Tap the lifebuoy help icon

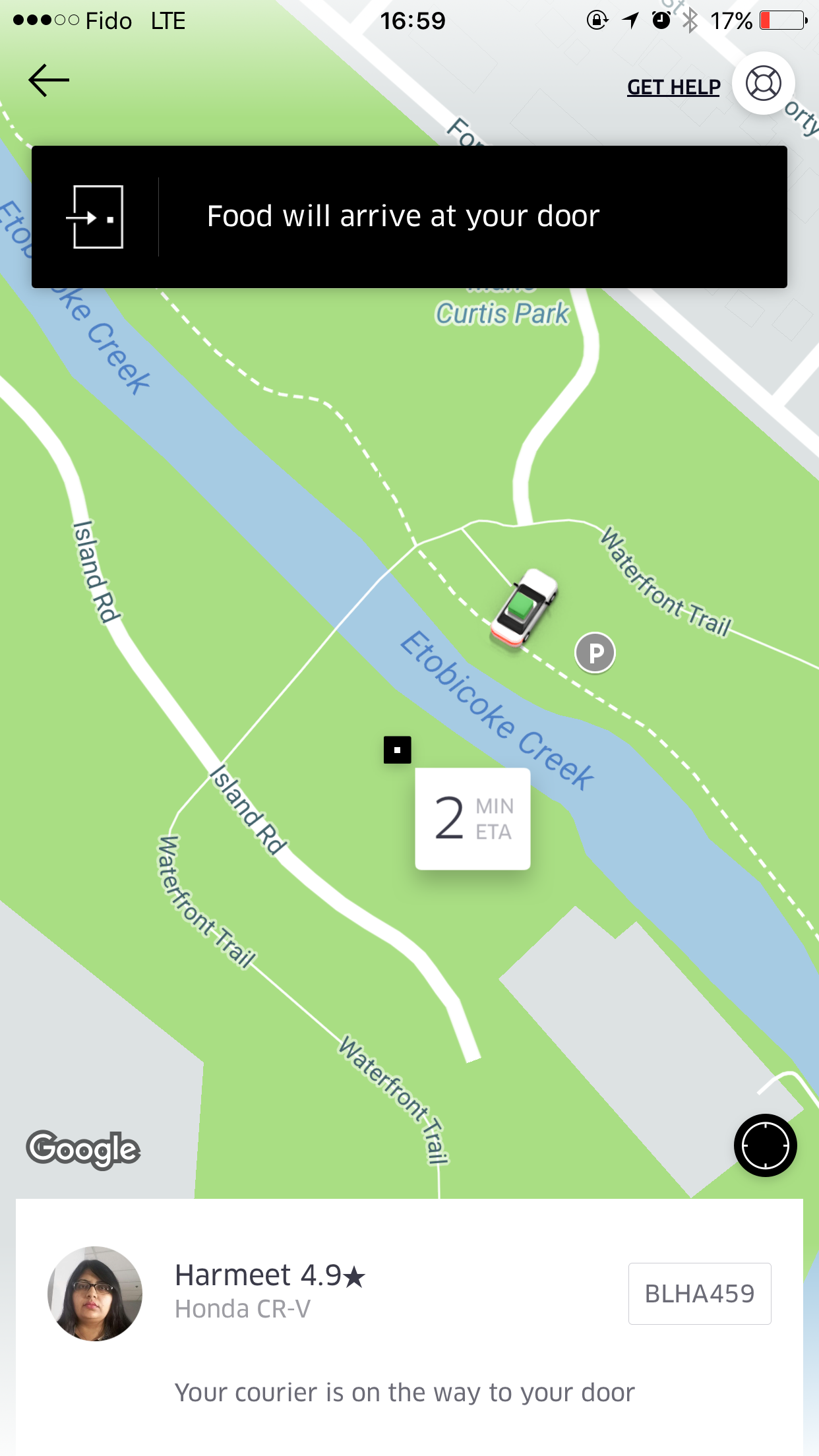tap(763, 84)
